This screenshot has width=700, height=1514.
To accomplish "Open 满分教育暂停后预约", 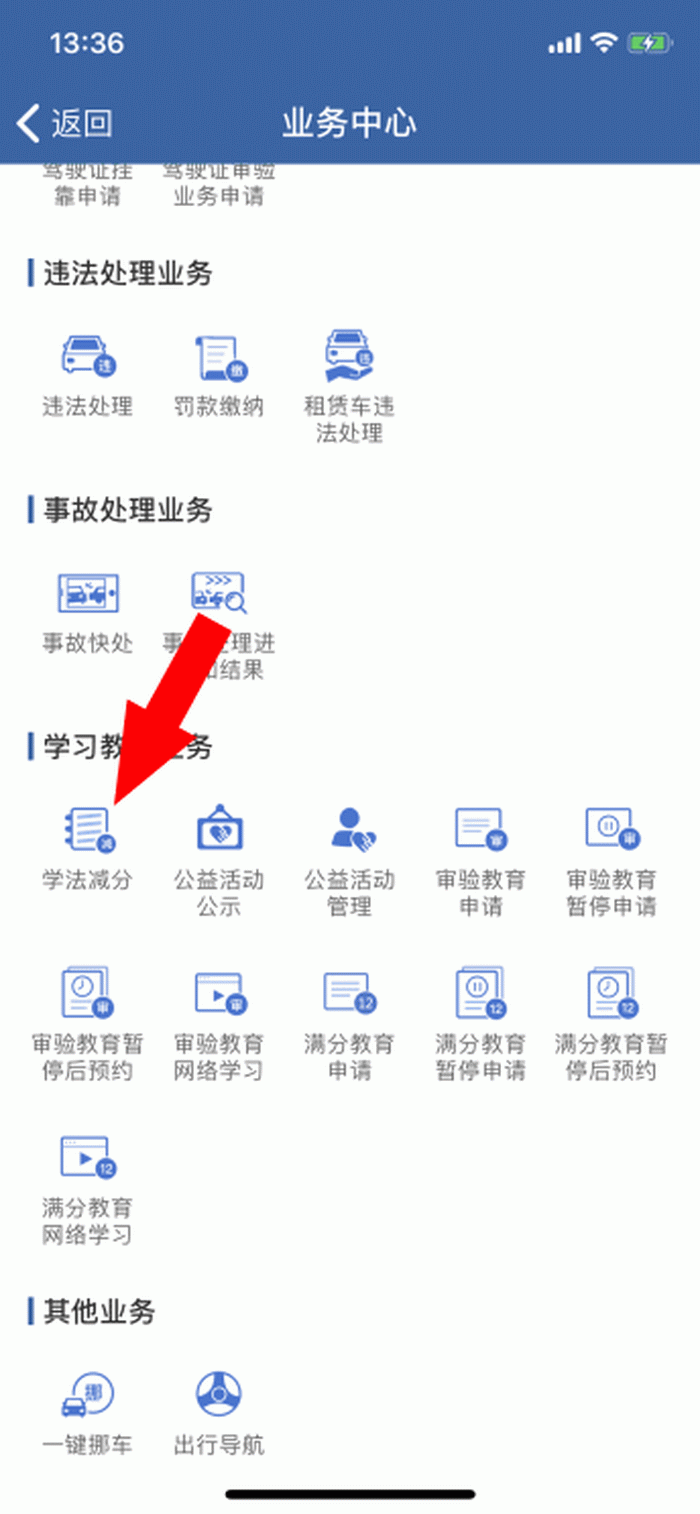I will [612, 1026].
